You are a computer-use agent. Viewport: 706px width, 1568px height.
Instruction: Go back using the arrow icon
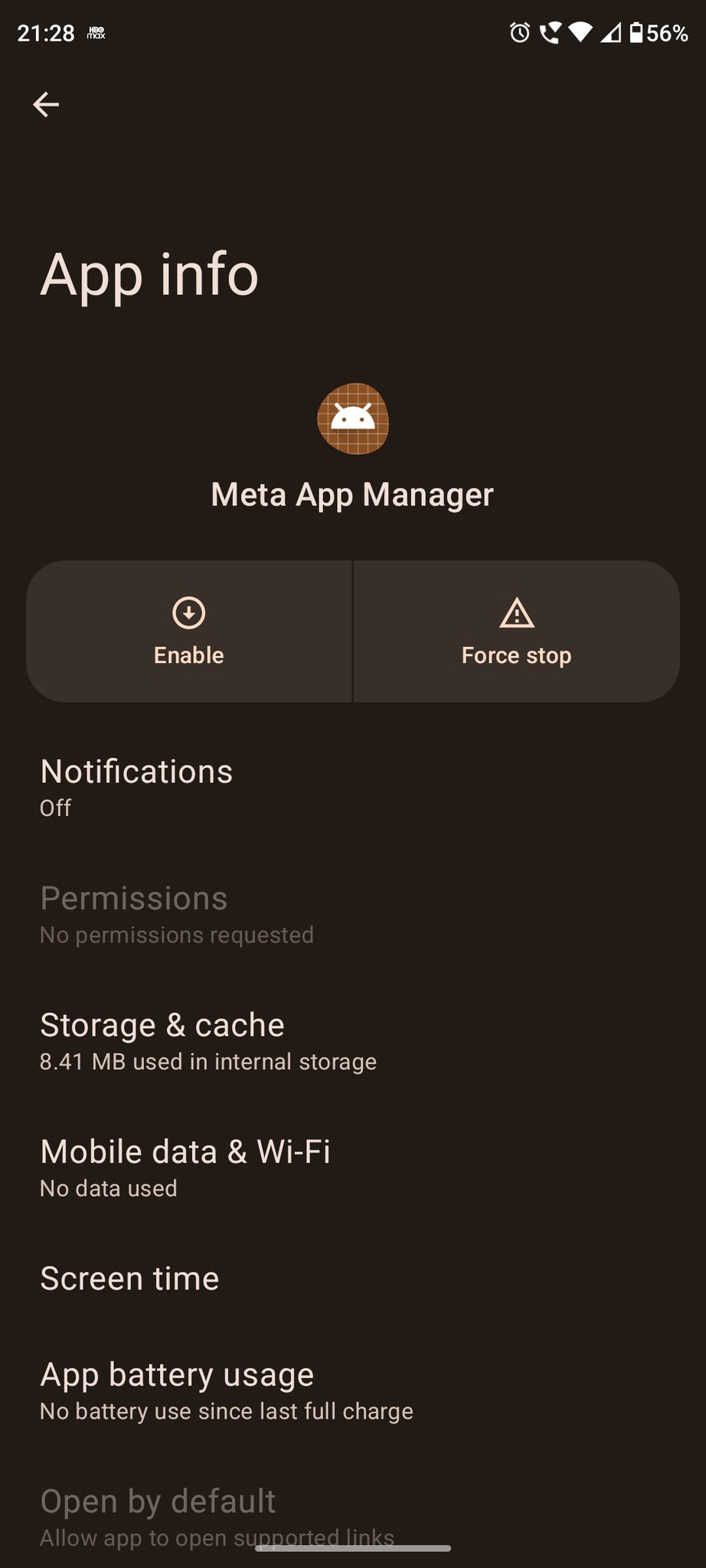46,104
